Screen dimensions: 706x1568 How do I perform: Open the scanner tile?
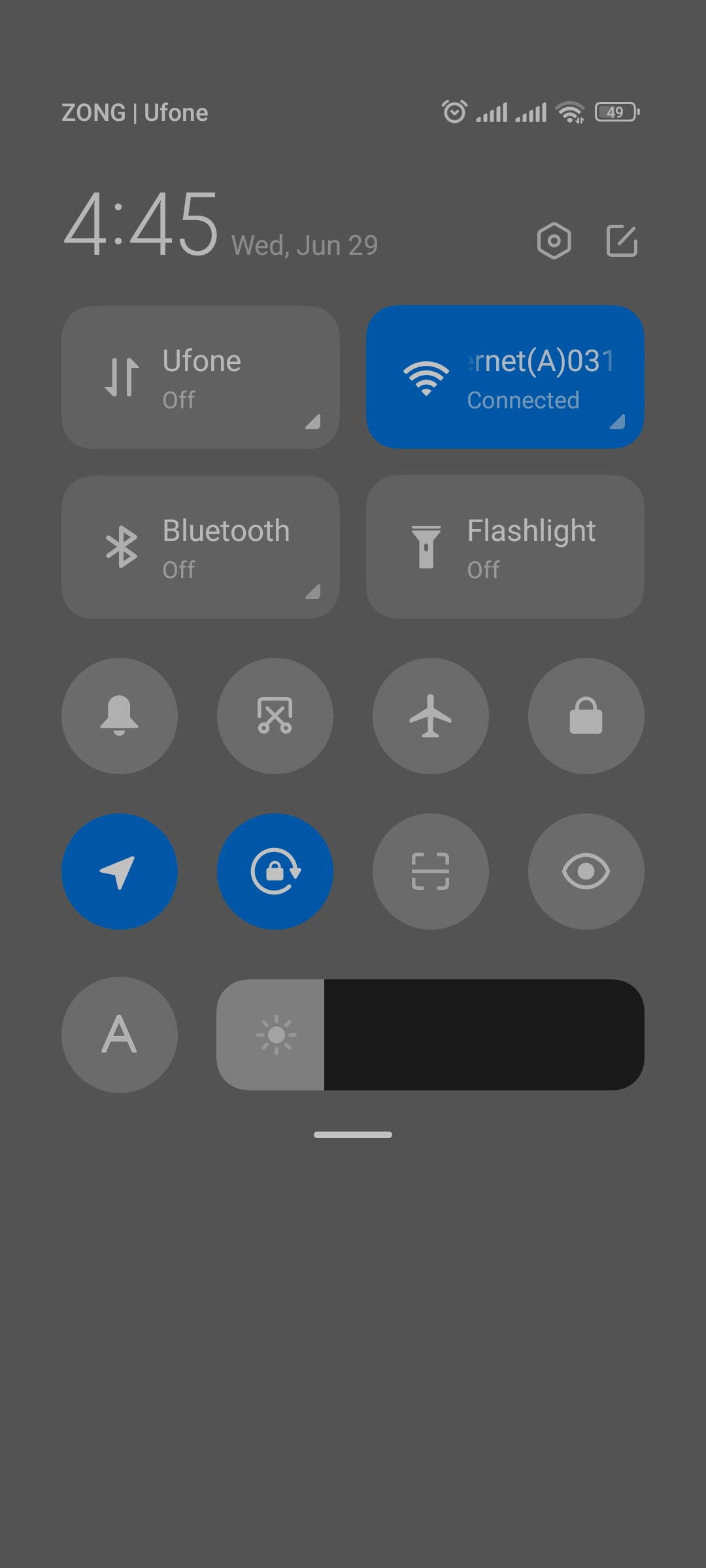431,872
